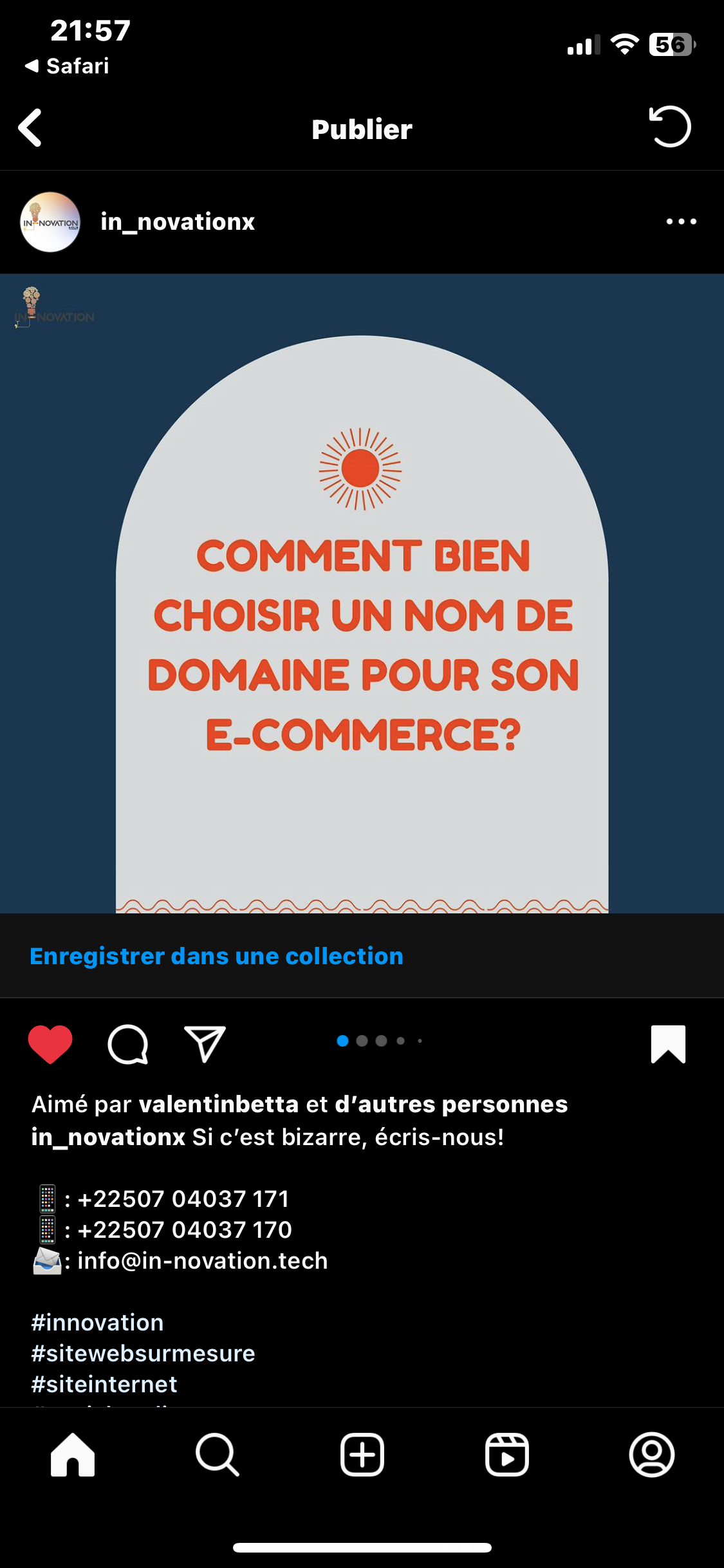Open the #sitewebsurmesure hashtag
The height and width of the screenshot is (1568, 724).
143,1353
